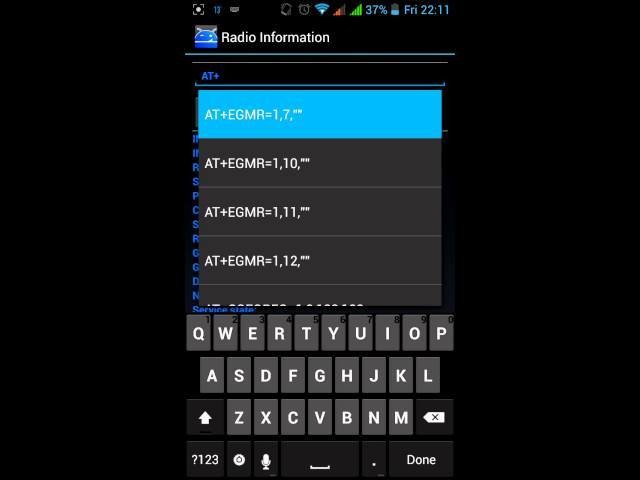Open keyboard settings key

pyautogui.click(x=239, y=459)
